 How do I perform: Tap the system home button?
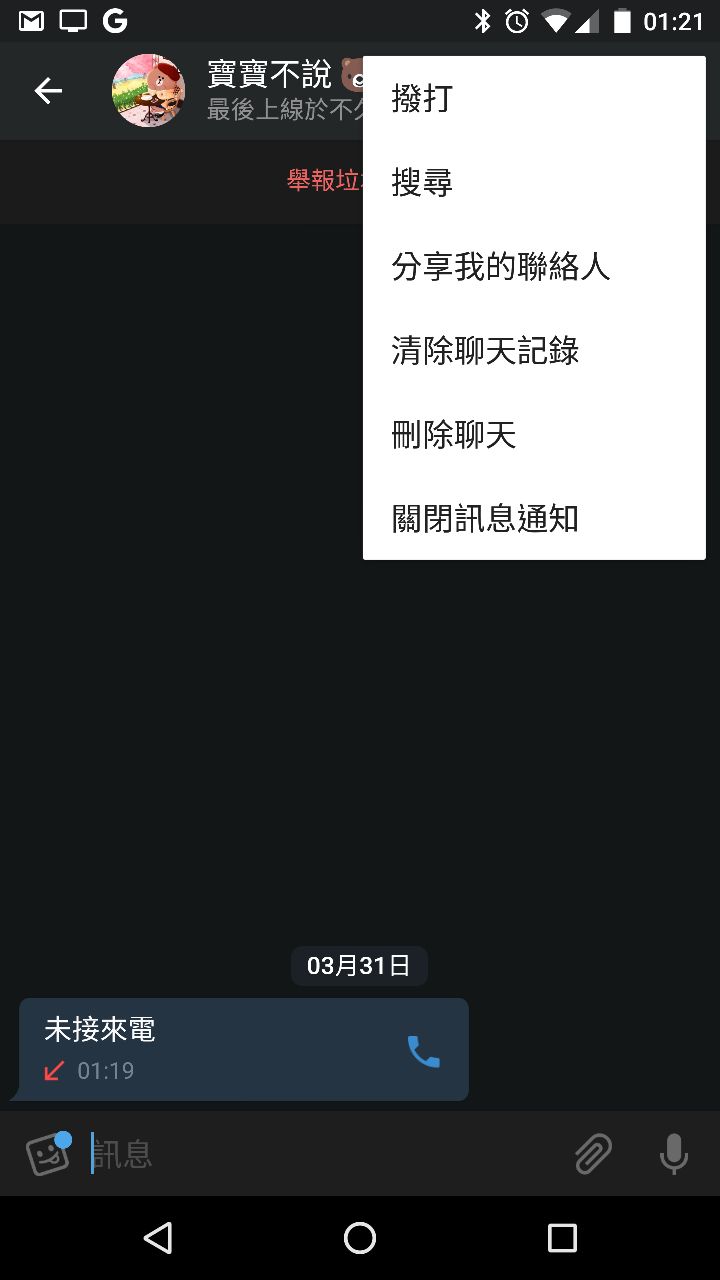(360, 1238)
